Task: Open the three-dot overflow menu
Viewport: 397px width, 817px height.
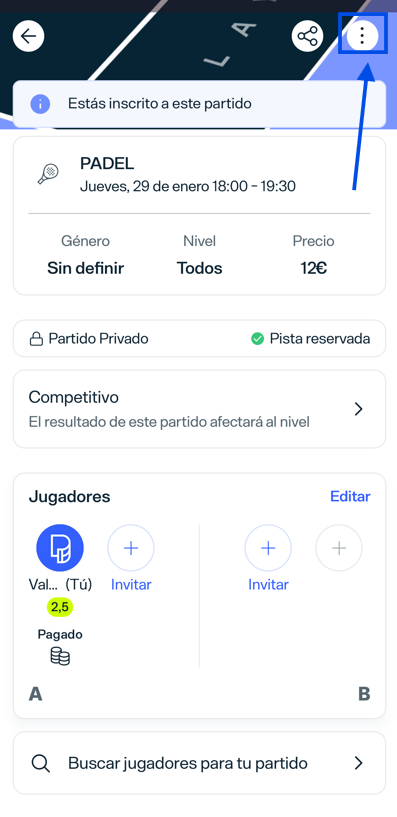Action: [362, 36]
